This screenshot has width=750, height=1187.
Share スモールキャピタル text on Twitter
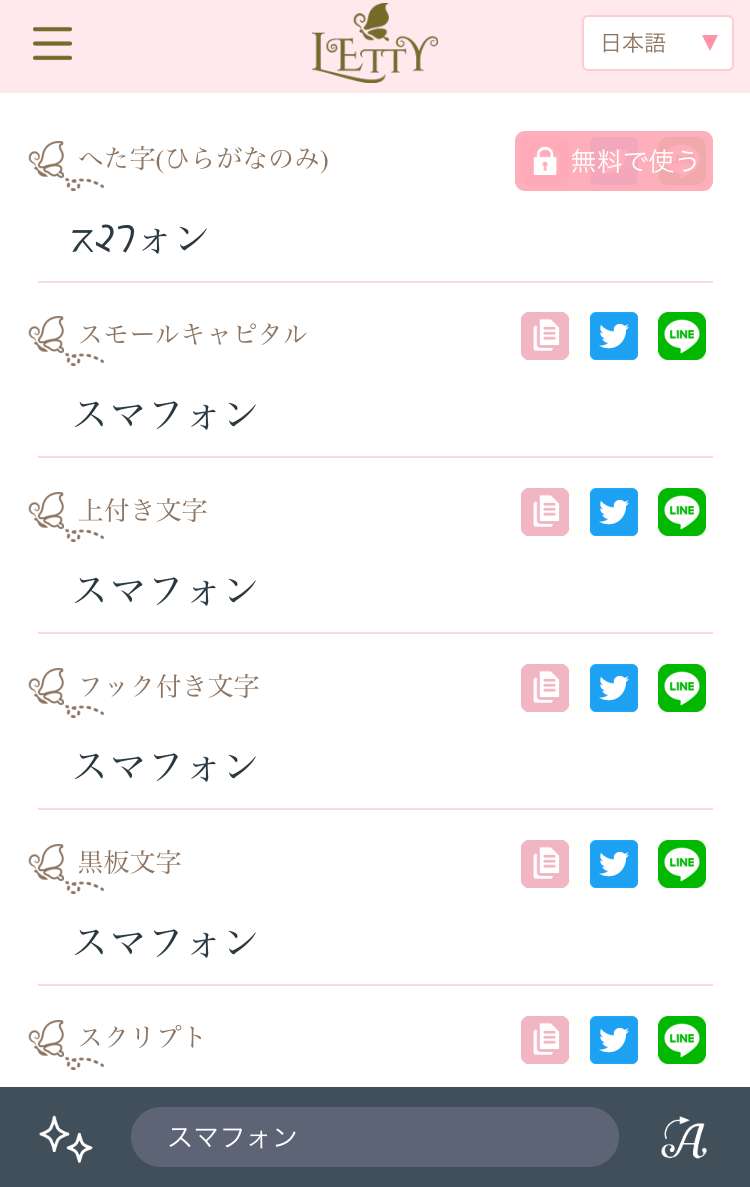pyautogui.click(x=614, y=336)
